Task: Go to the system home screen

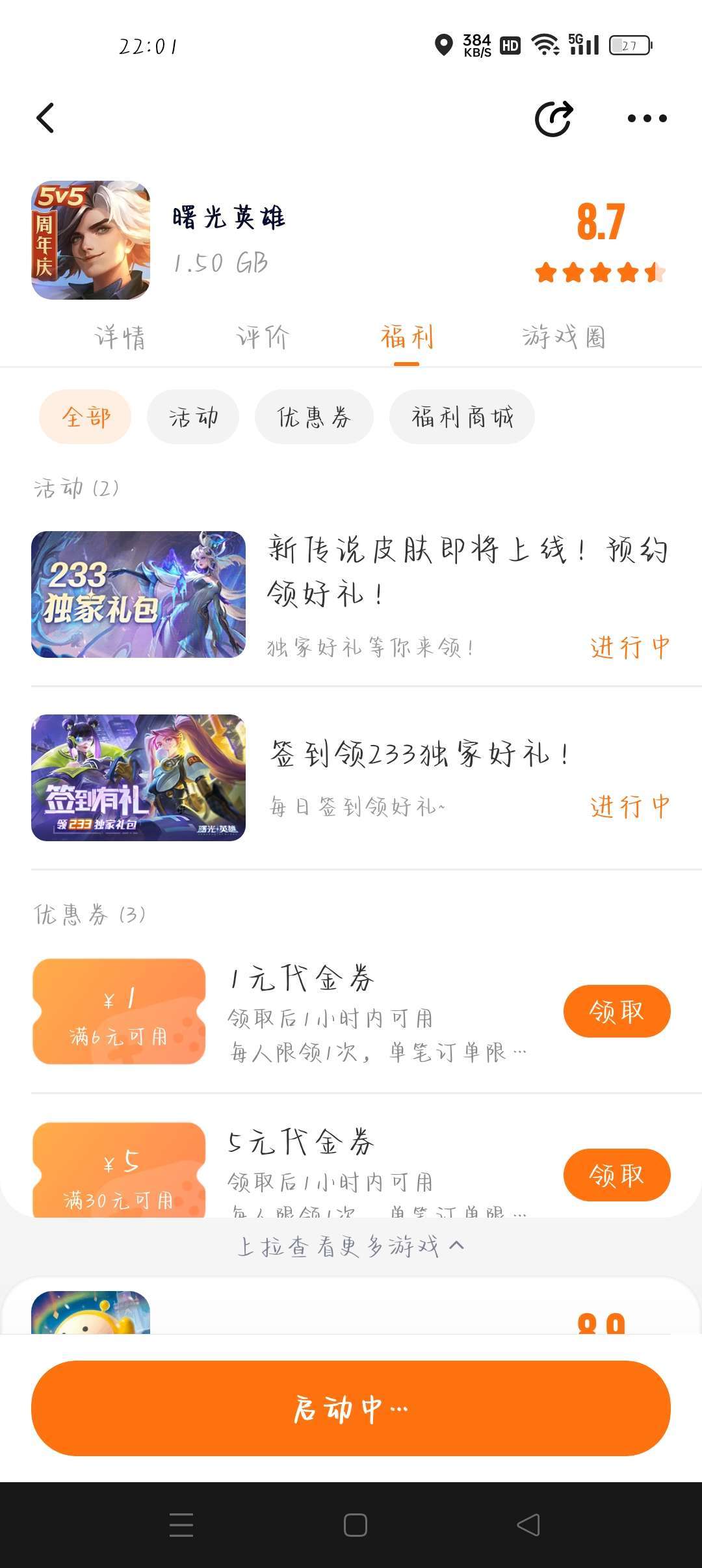Action: pyautogui.click(x=356, y=1524)
